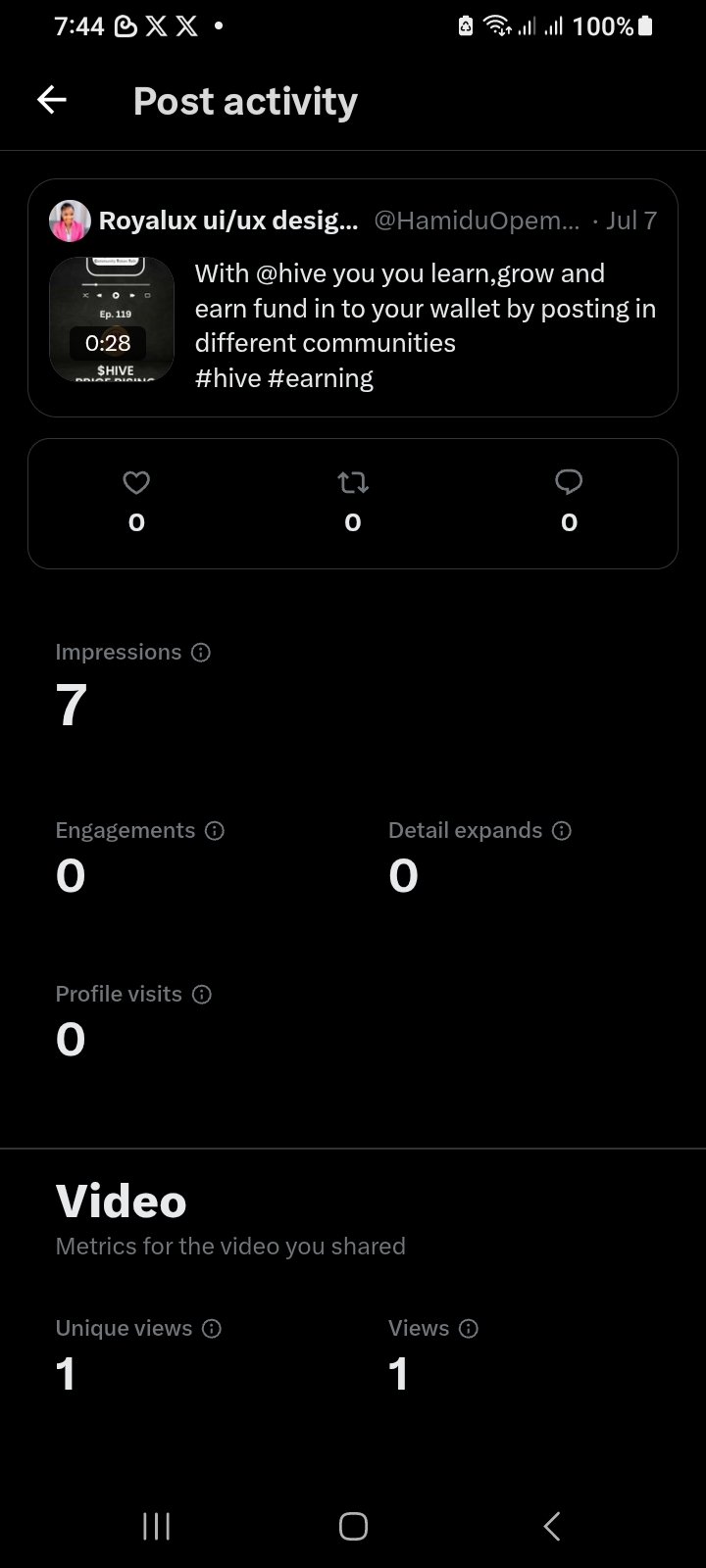Screen dimensions: 706x1568
Task: Open the @hive mention in the post
Action: click(290, 273)
